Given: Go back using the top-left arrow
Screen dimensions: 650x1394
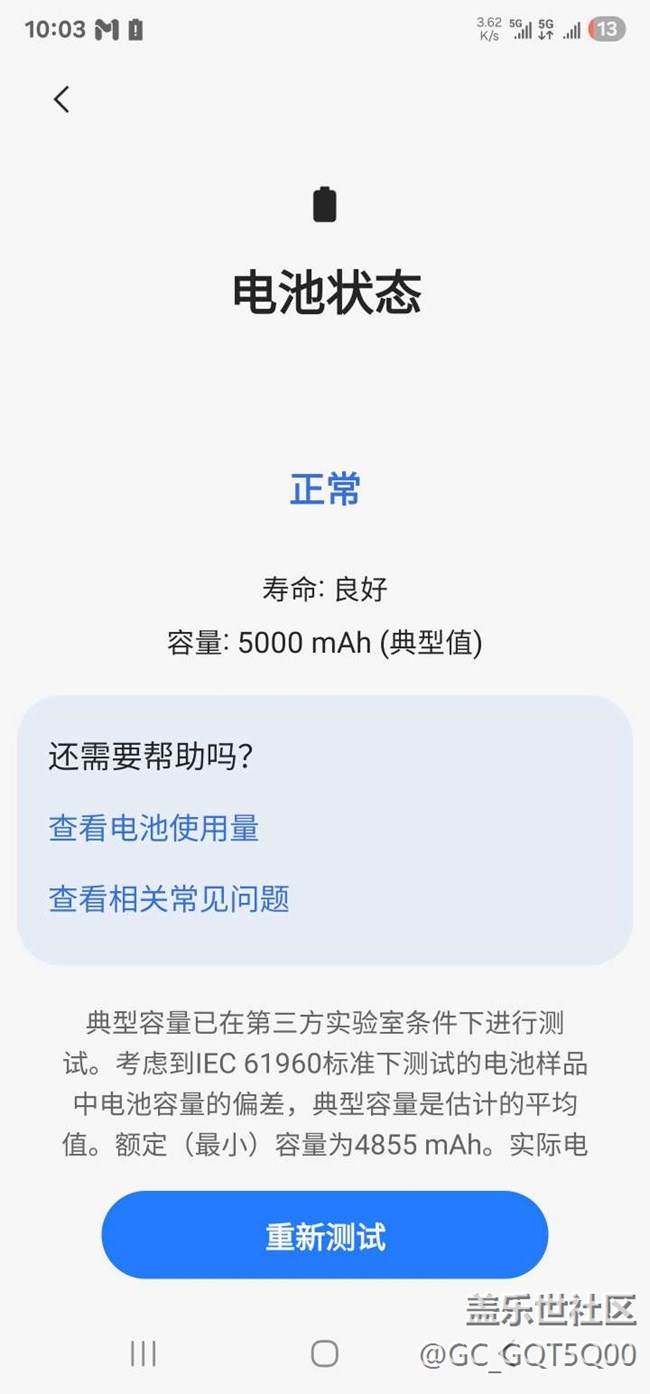Looking at the screenshot, I should pos(62,99).
